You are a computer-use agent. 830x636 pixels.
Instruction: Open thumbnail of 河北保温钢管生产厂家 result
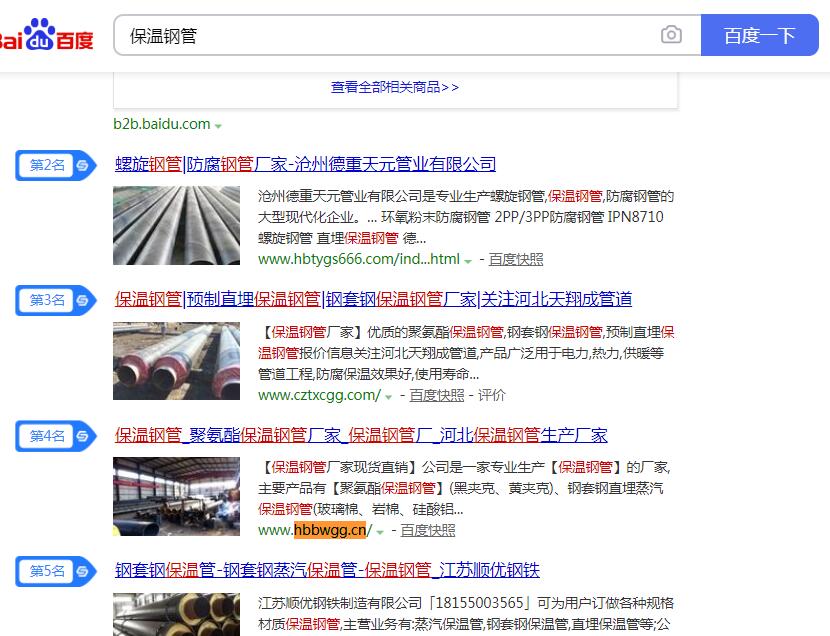(x=176, y=496)
